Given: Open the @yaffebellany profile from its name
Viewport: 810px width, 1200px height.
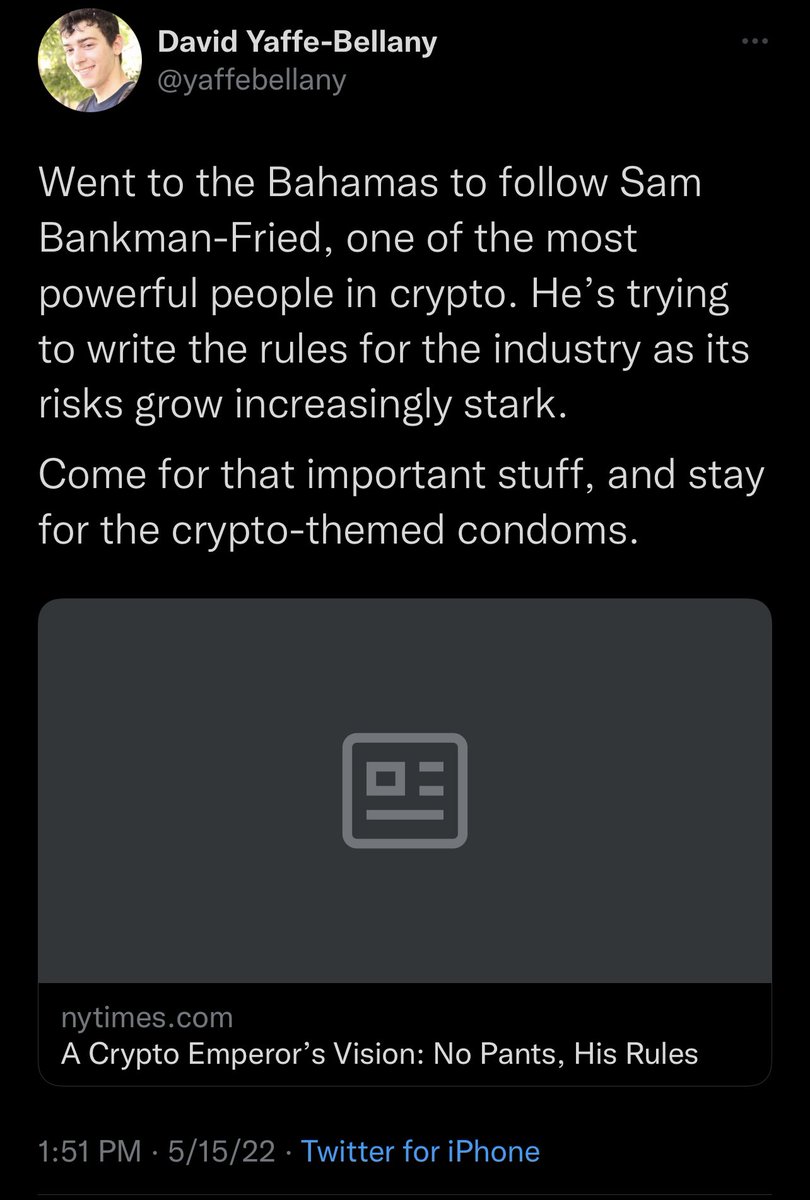Looking at the screenshot, I should pyautogui.click(x=298, y=43).
